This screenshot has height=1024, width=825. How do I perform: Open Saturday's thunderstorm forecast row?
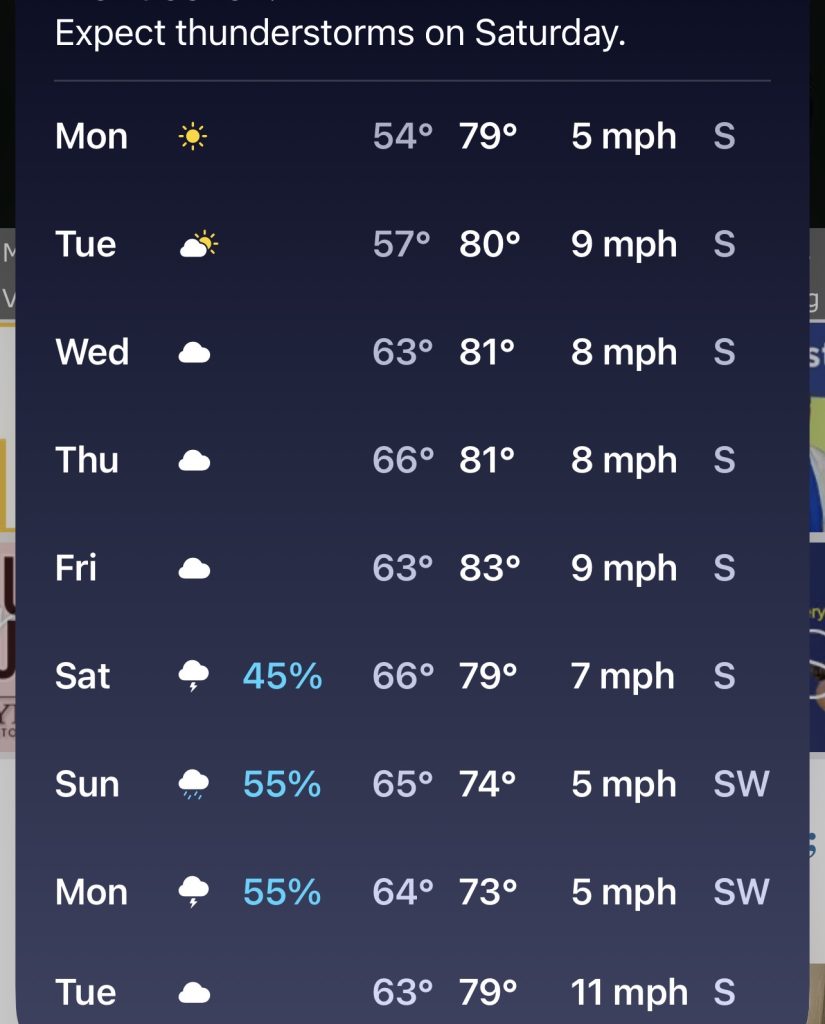412,676
